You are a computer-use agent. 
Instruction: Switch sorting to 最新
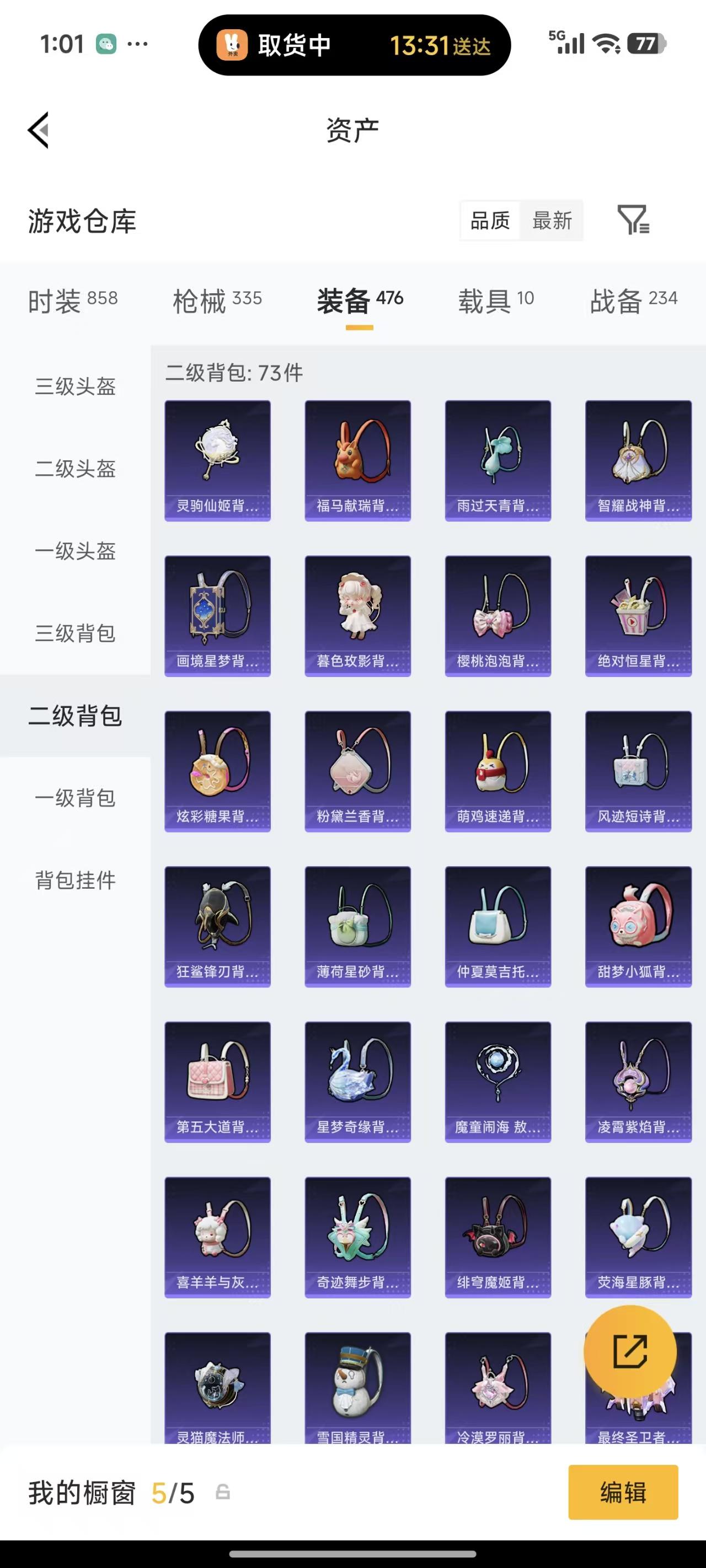point(552,221)
